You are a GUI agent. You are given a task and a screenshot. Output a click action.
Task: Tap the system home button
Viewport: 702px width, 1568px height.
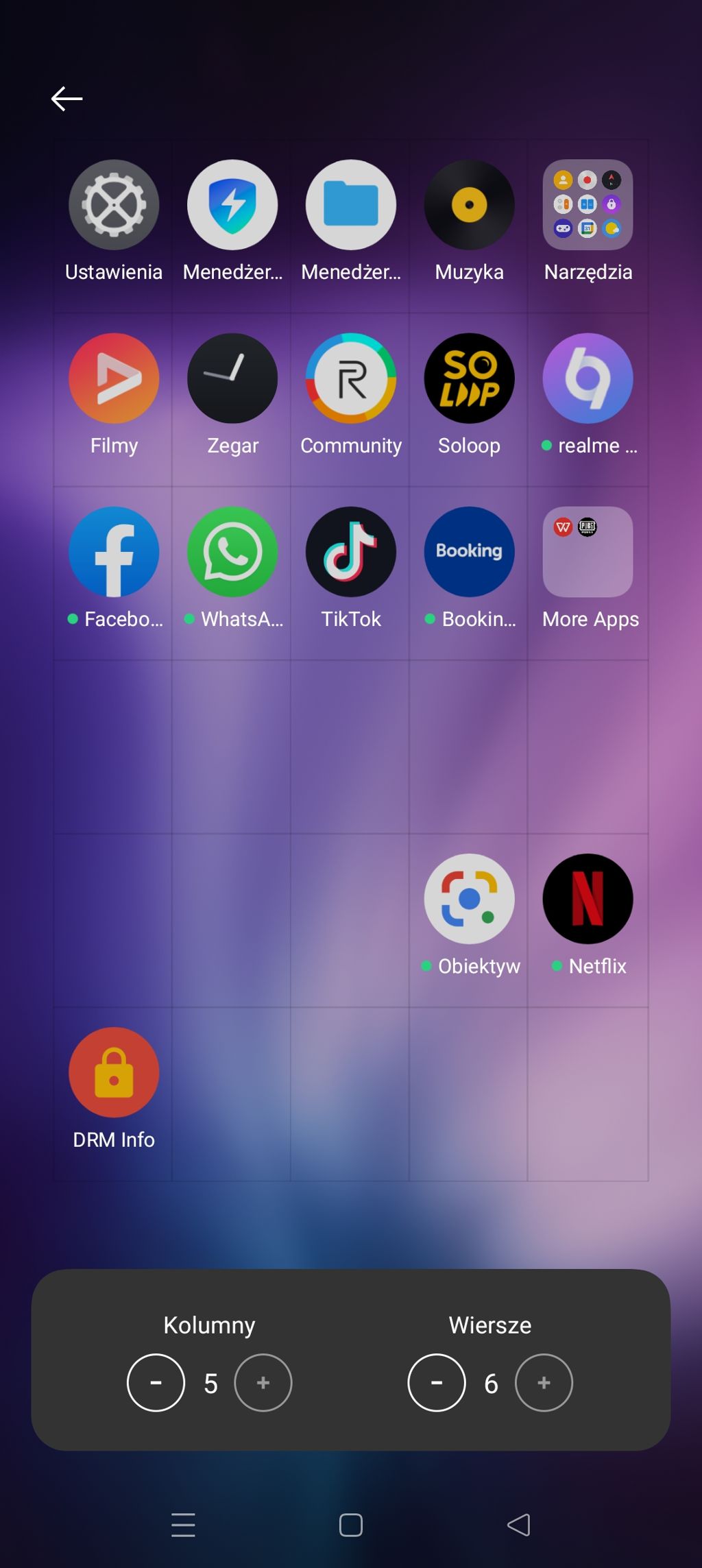pyautogui.click(x=351, y=1525)
